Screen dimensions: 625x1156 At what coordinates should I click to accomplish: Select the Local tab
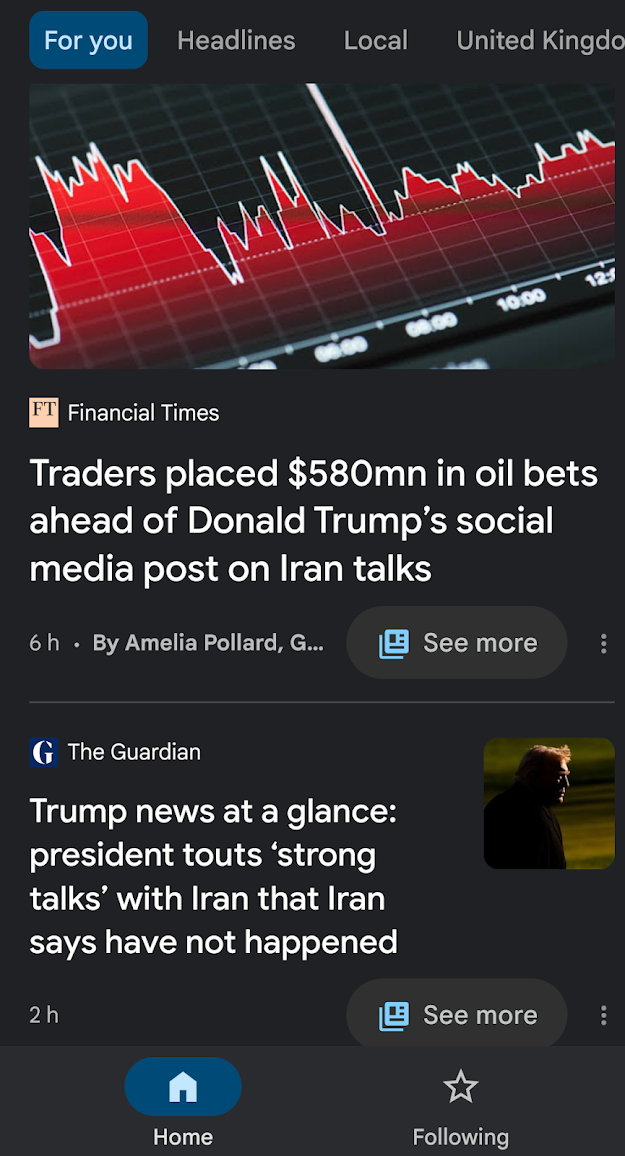[x=375, y=41]
